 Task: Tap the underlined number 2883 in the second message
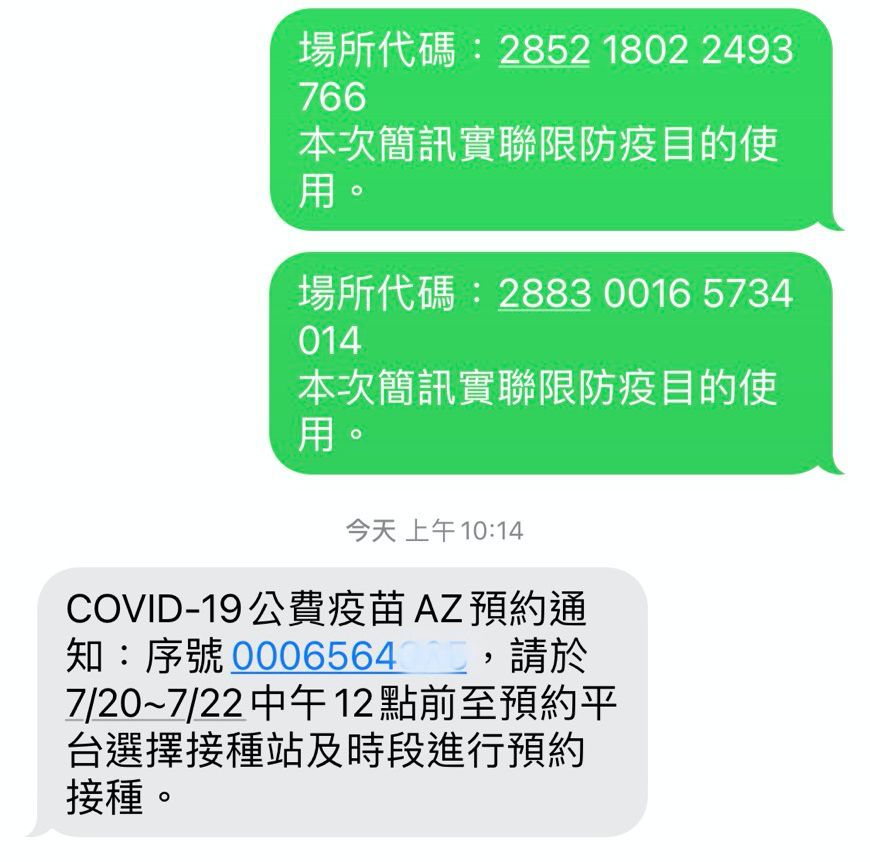click(x=544, y=295)
